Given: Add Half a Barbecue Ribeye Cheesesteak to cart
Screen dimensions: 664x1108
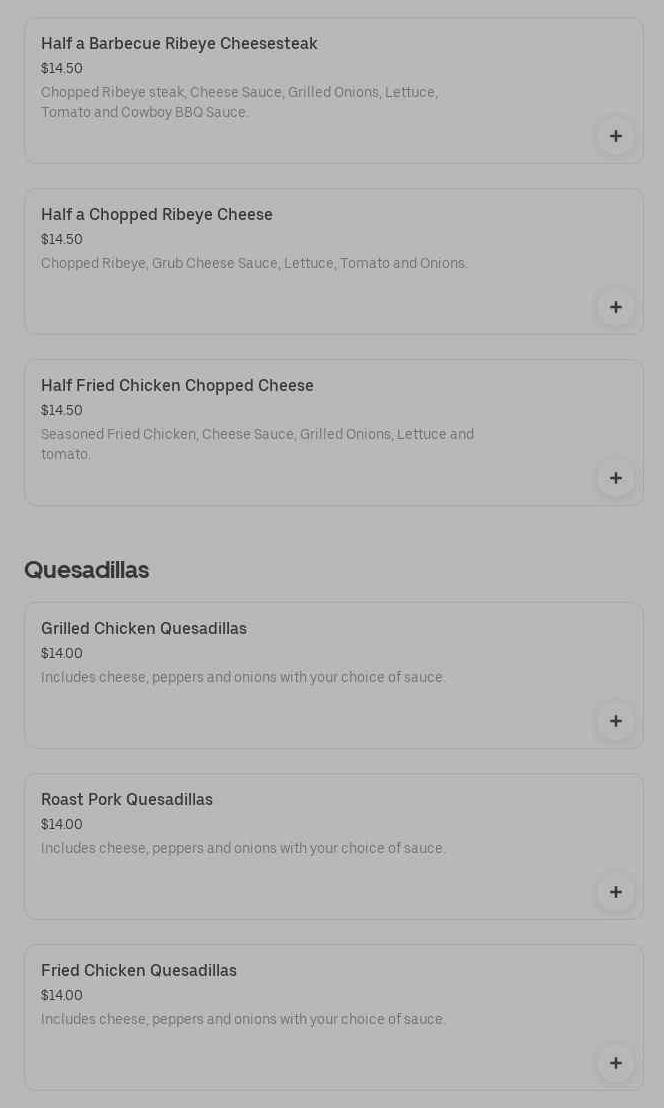Looking at the screenshot, I should tap(615, 136).
